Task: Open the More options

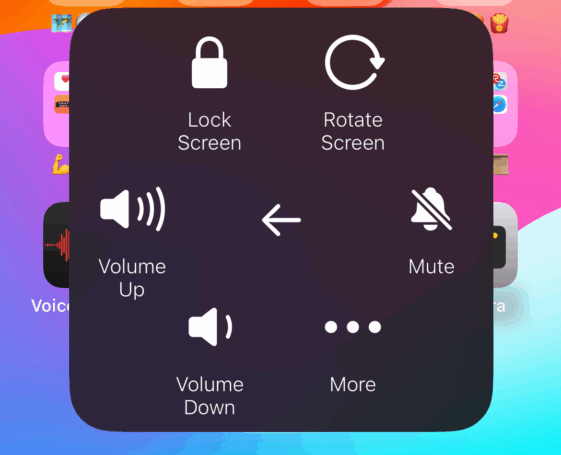Action: [353, 356]
